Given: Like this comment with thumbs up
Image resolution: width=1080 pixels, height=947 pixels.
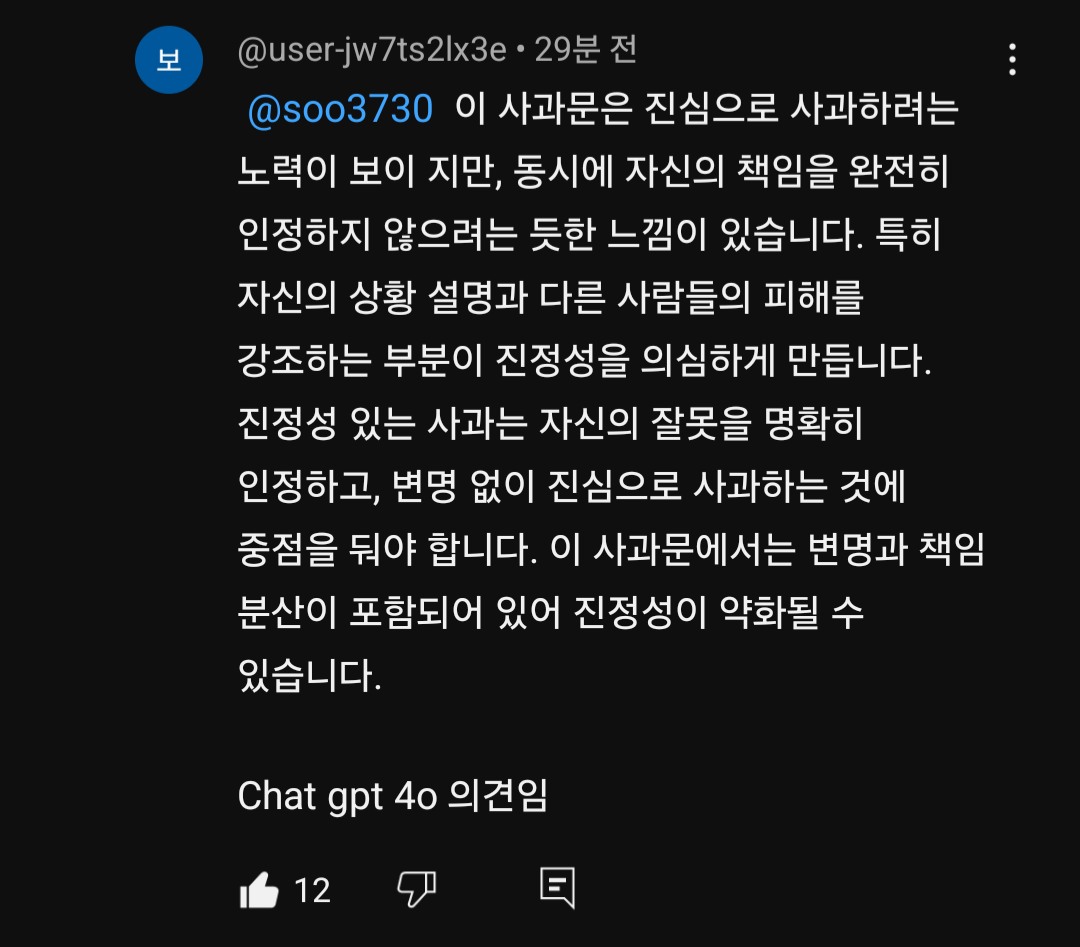Looking at the screenshot, I should pyautogui.click(x=260, y=889).
